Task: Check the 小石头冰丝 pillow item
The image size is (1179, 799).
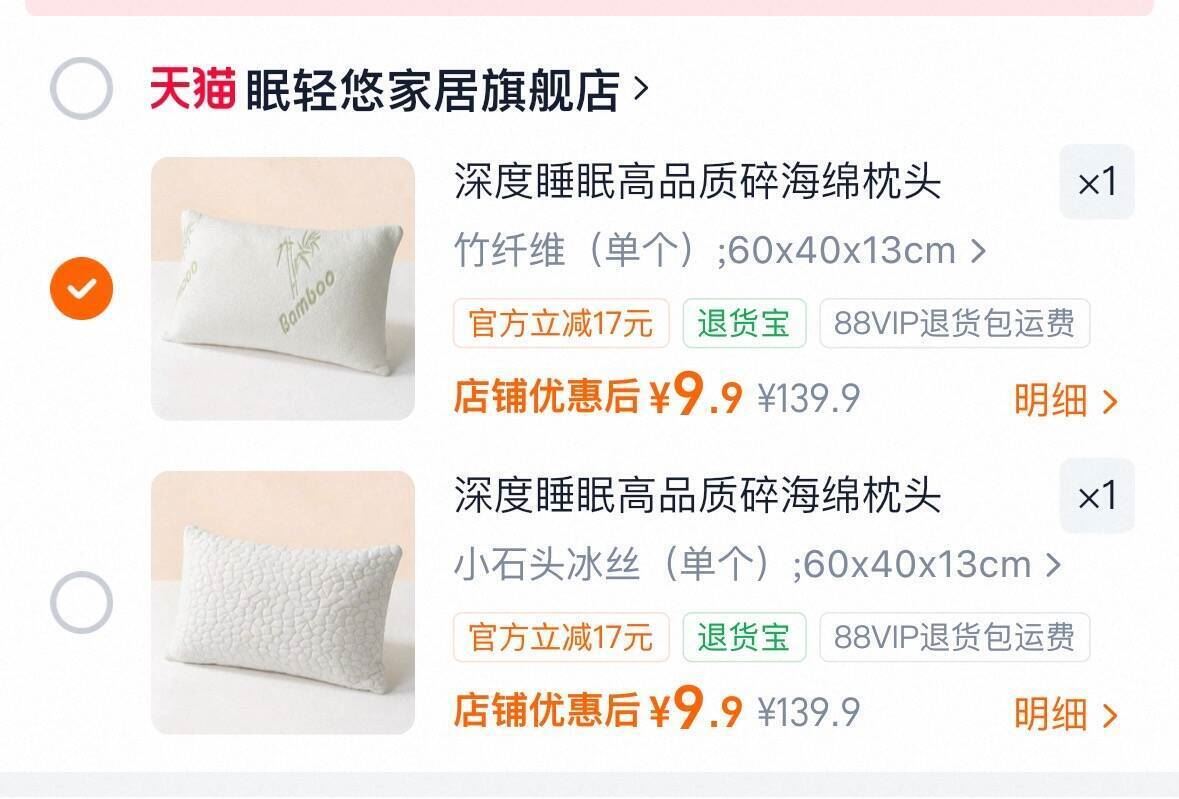Action: click(x=81, y=602)
